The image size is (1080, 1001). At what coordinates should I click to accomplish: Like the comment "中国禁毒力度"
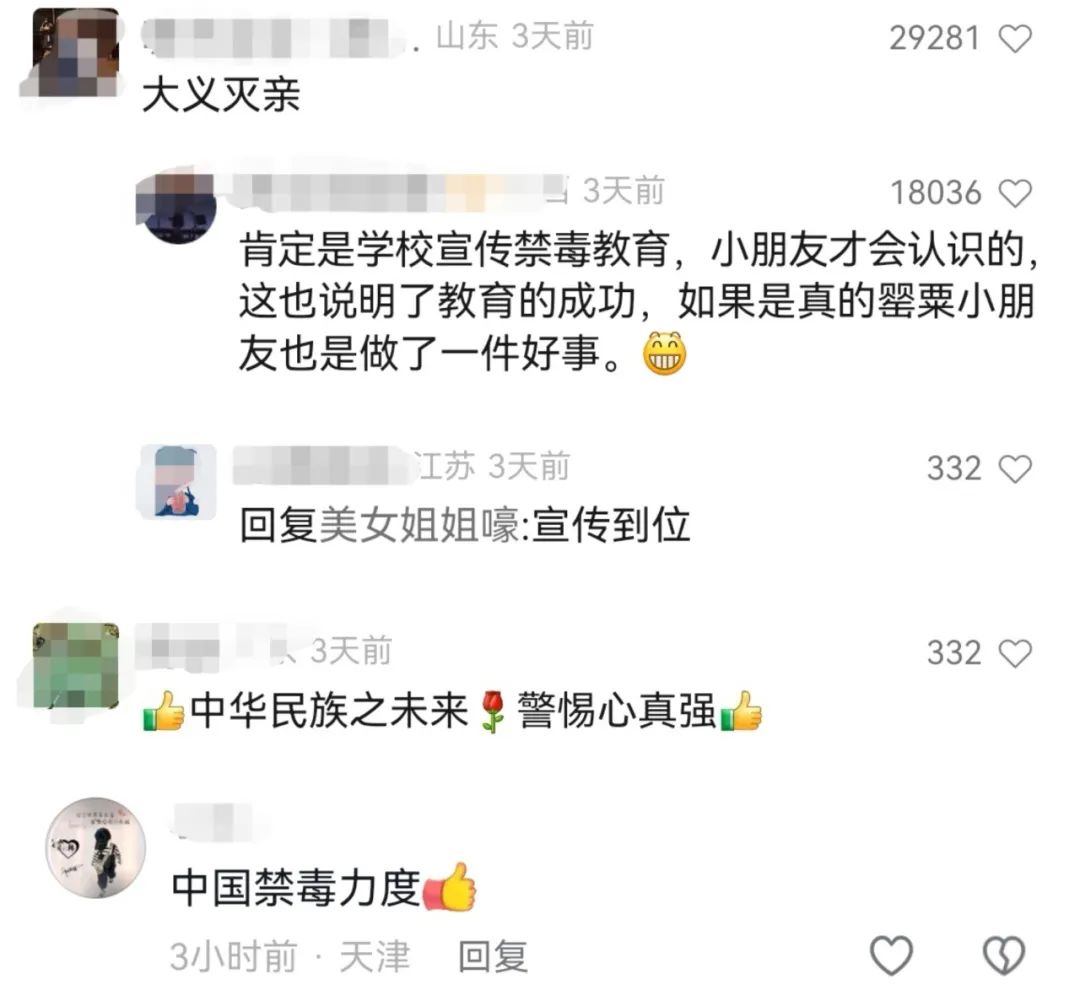[890, 956]
